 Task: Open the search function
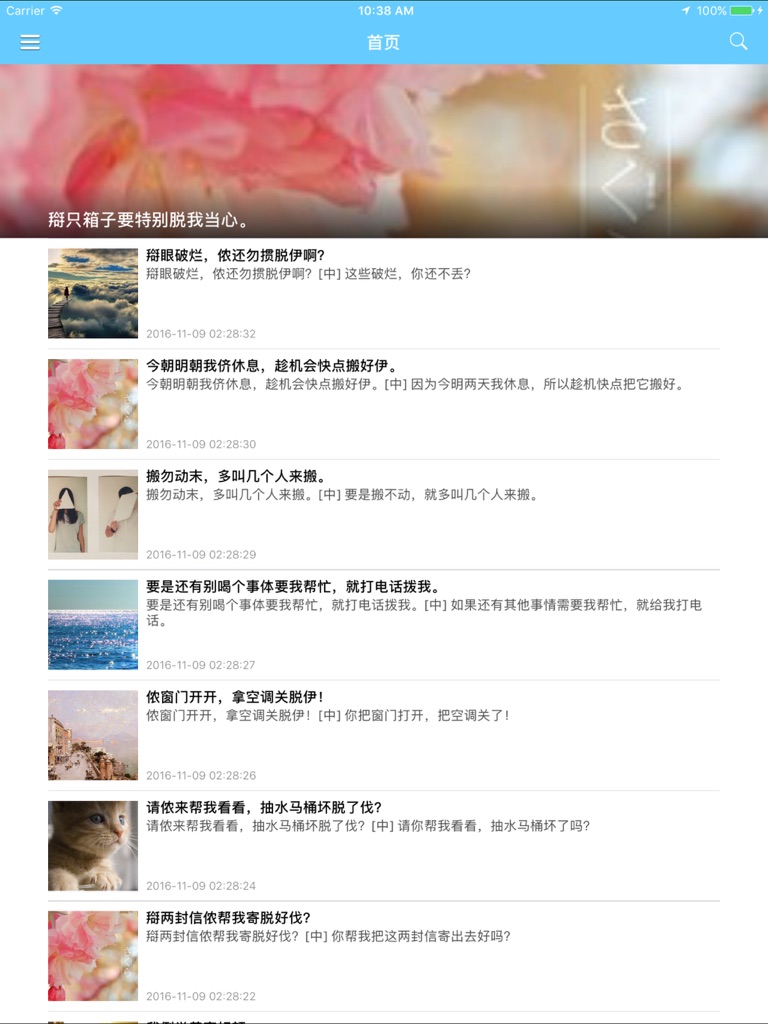click(x=738, y=42)
